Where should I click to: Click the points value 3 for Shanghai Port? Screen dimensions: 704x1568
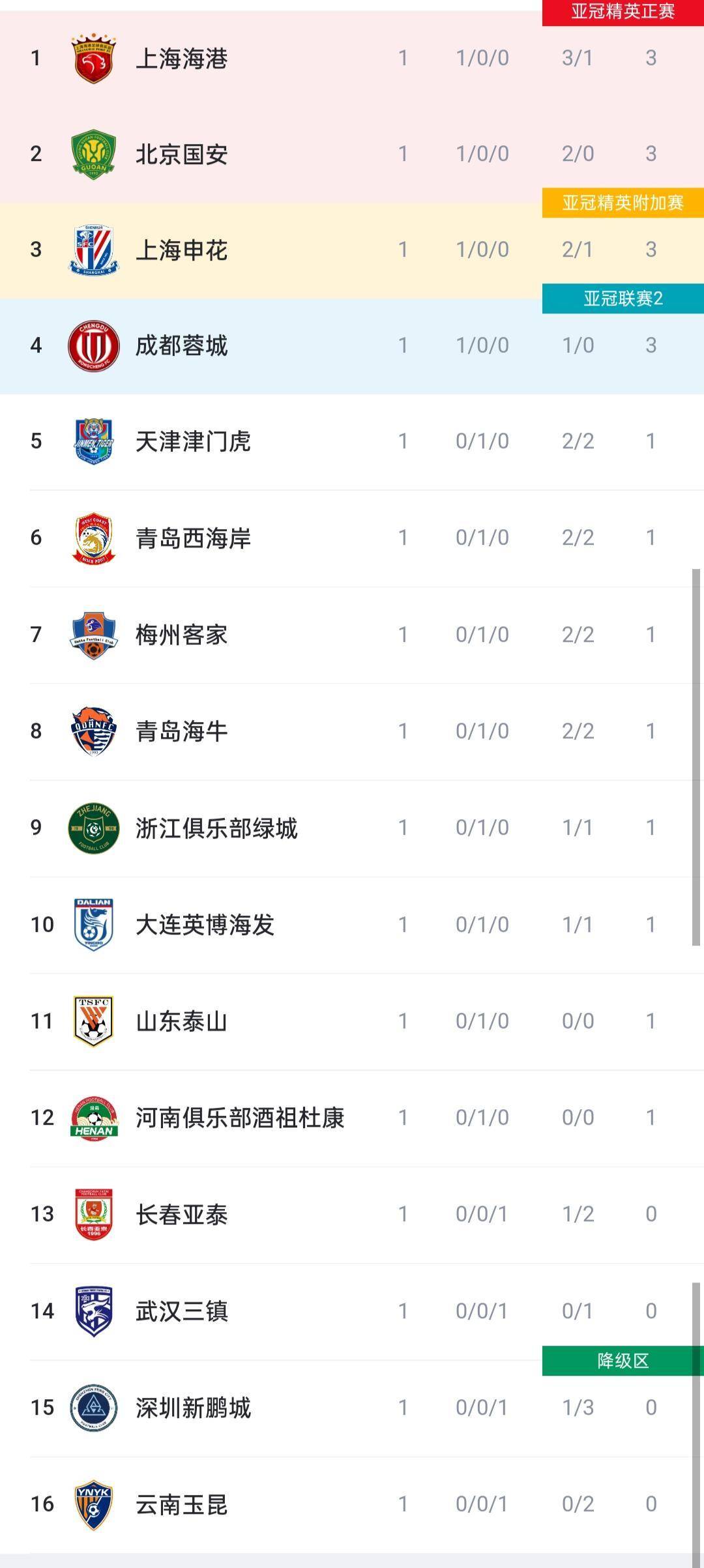[x=650, y=57]
